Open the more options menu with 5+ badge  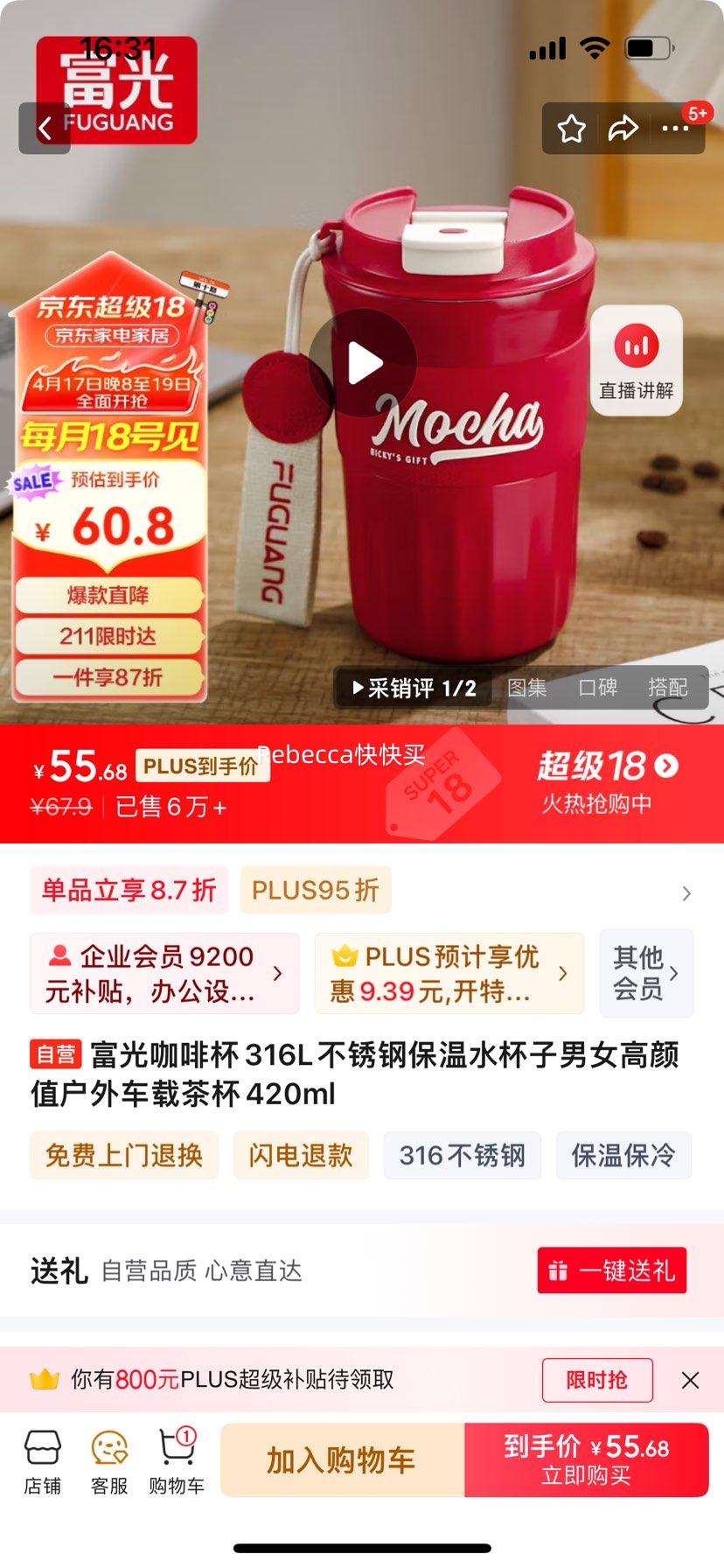coord(675,128)
